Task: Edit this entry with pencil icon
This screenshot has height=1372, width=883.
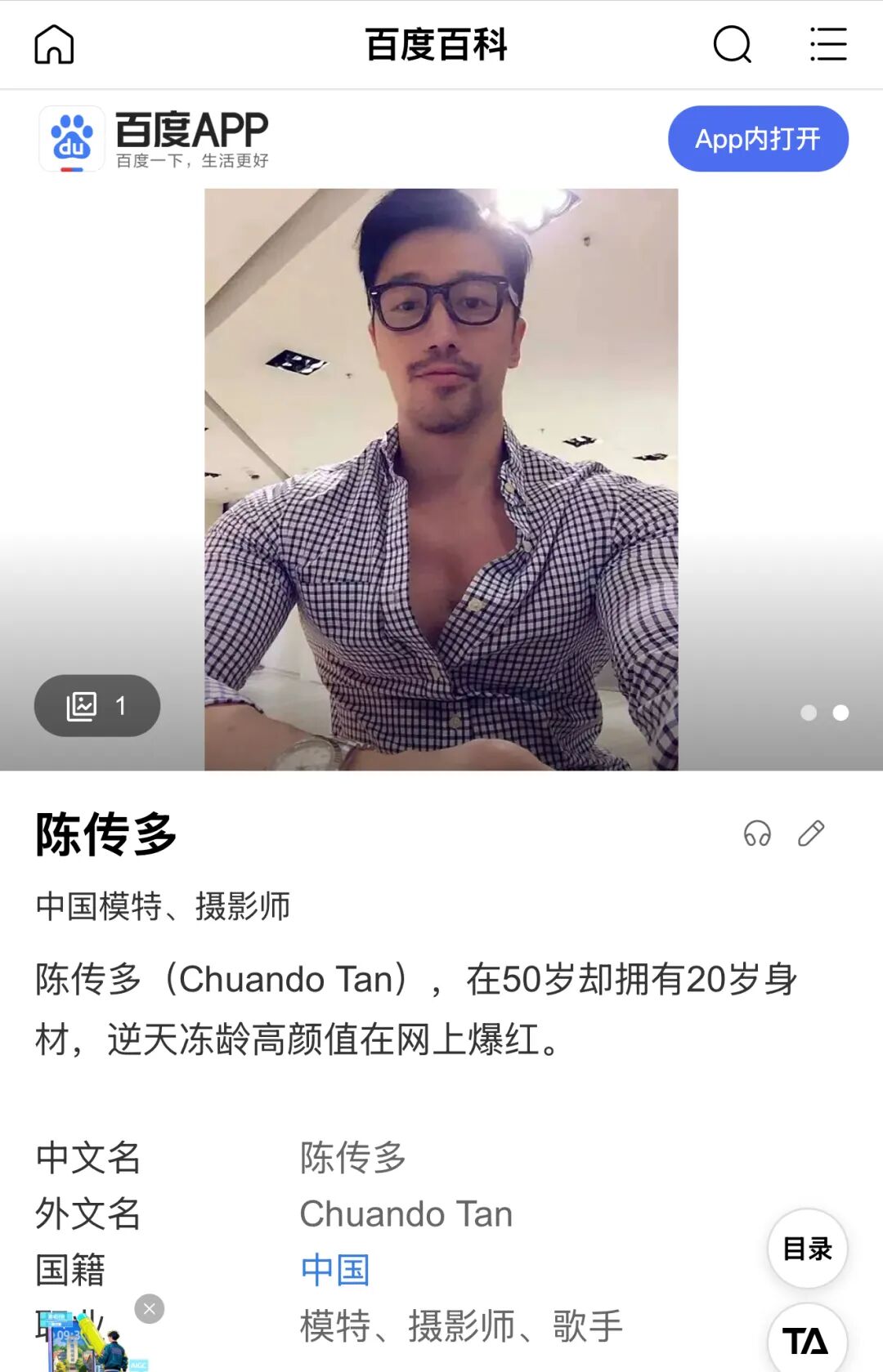Action: tap(811, 833)
